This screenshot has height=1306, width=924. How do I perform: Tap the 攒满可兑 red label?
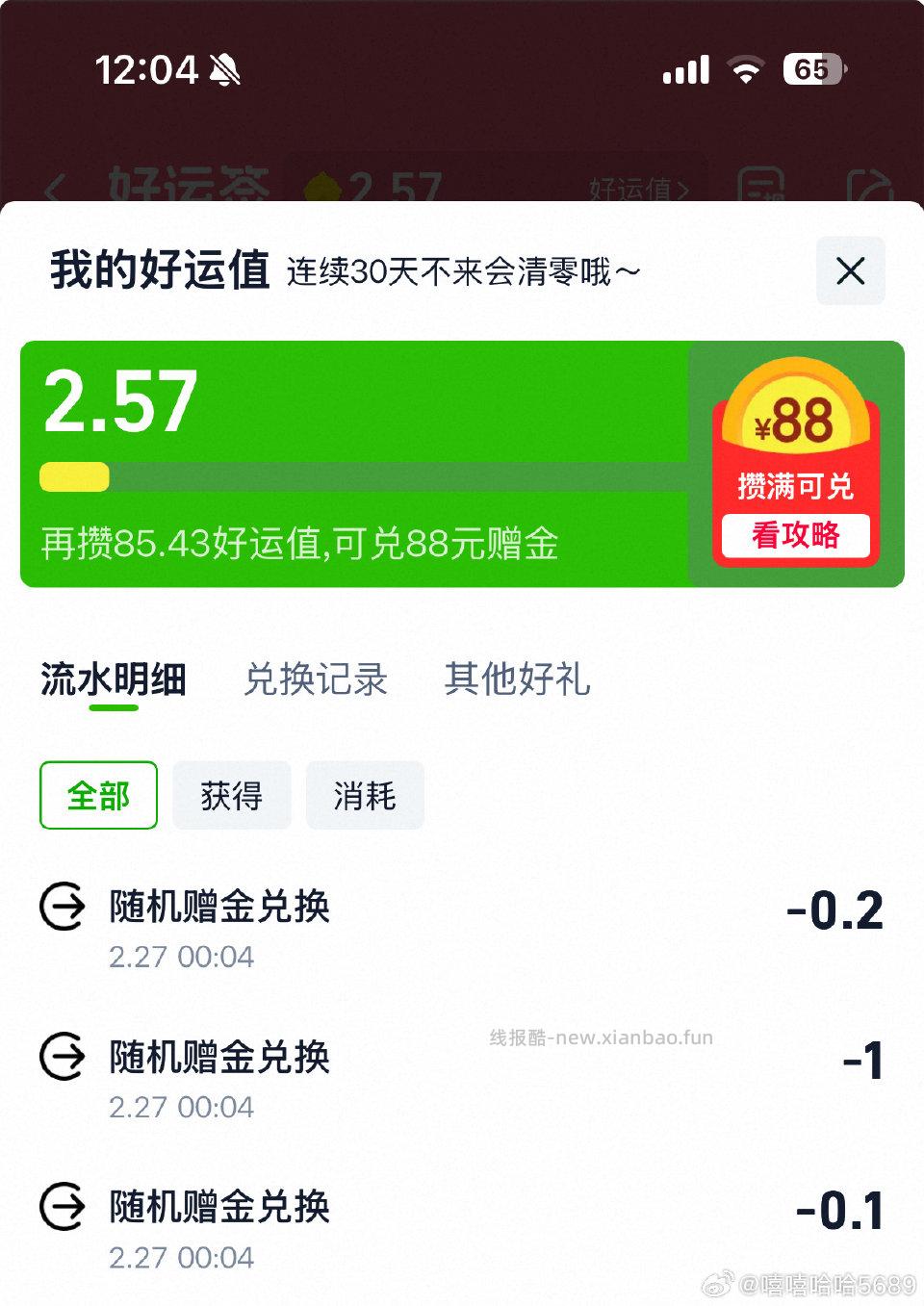coord(795,487)
